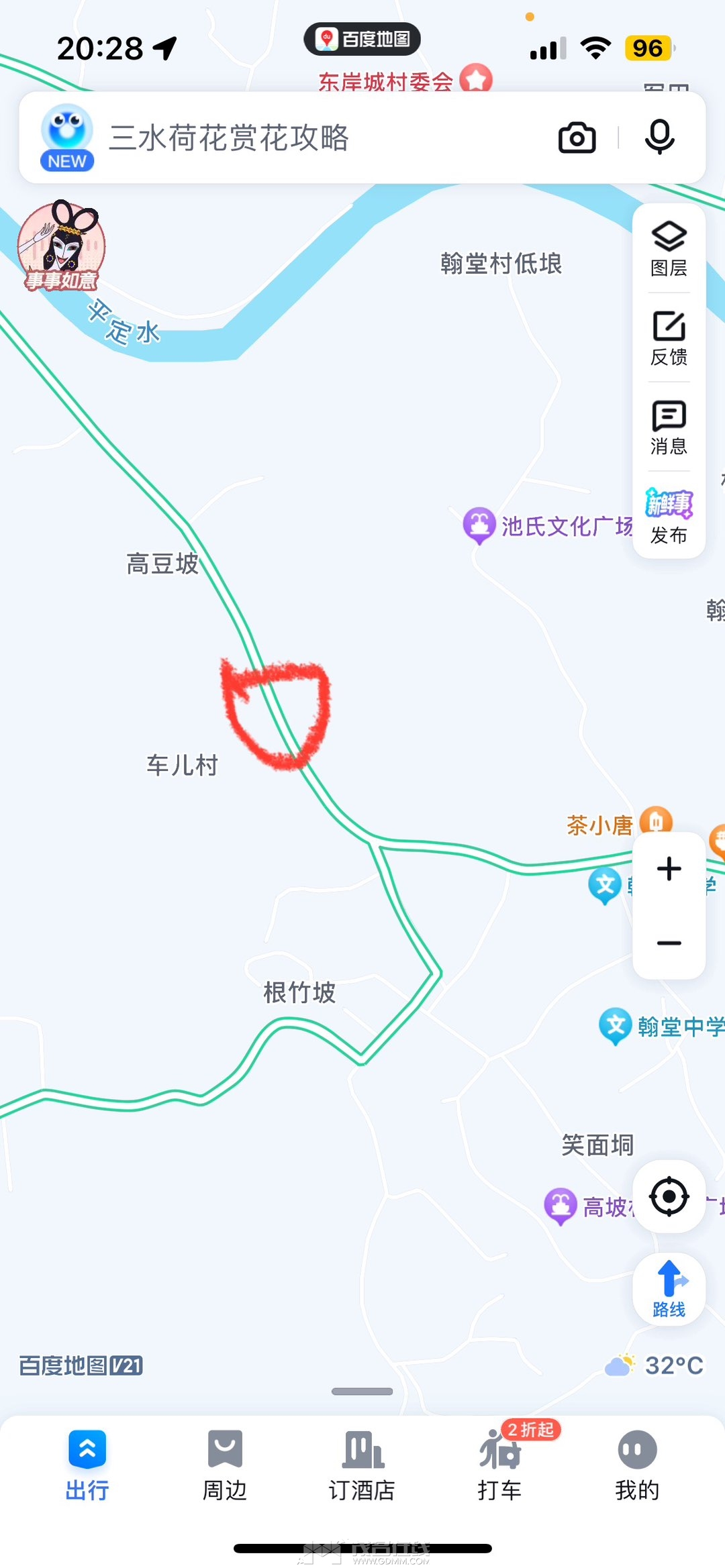Start voice search with the microphone

(x=659, y=137)
